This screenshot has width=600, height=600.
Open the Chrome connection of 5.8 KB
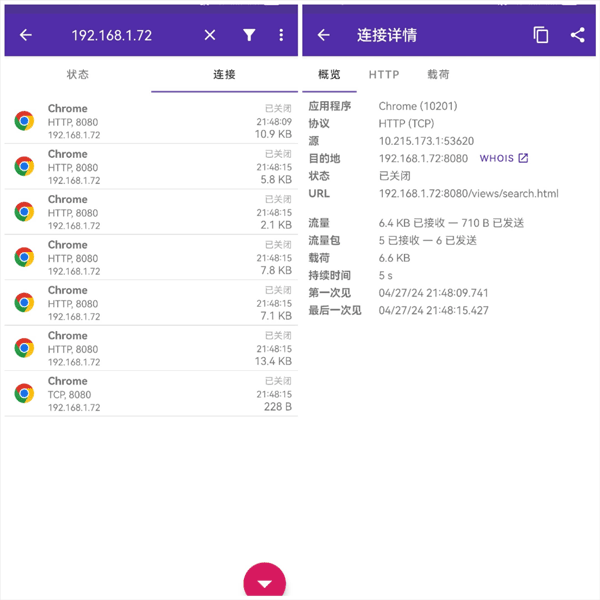click(152, 166)
